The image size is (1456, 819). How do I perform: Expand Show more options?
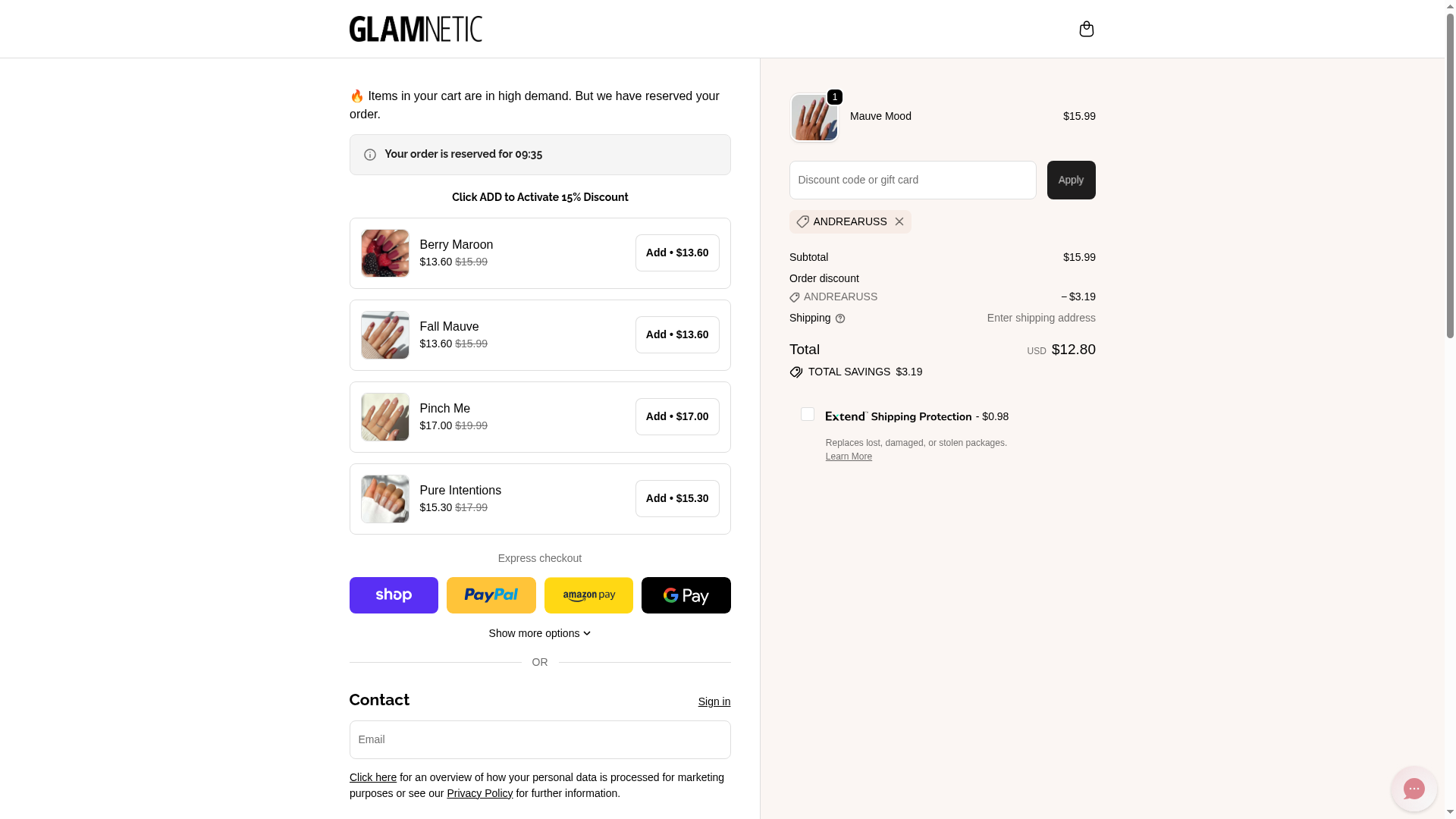tap(539, 633)
